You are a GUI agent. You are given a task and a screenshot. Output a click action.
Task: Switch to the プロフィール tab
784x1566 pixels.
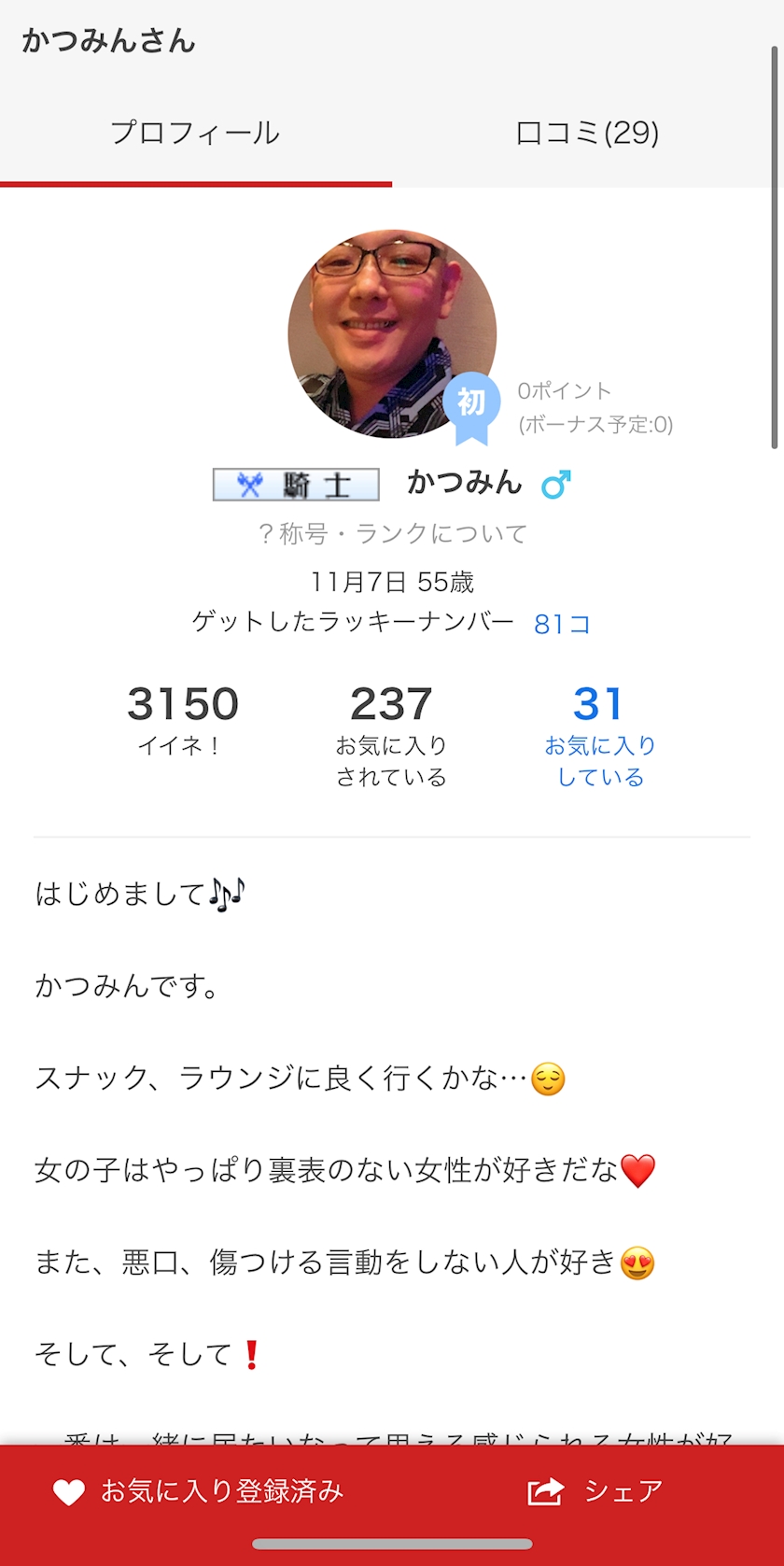(x=195, y=133)
